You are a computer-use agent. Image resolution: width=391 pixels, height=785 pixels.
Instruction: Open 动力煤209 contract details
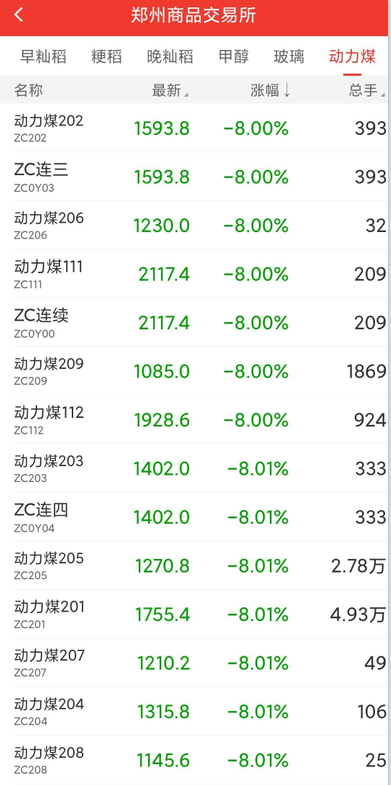coord(195,371)
